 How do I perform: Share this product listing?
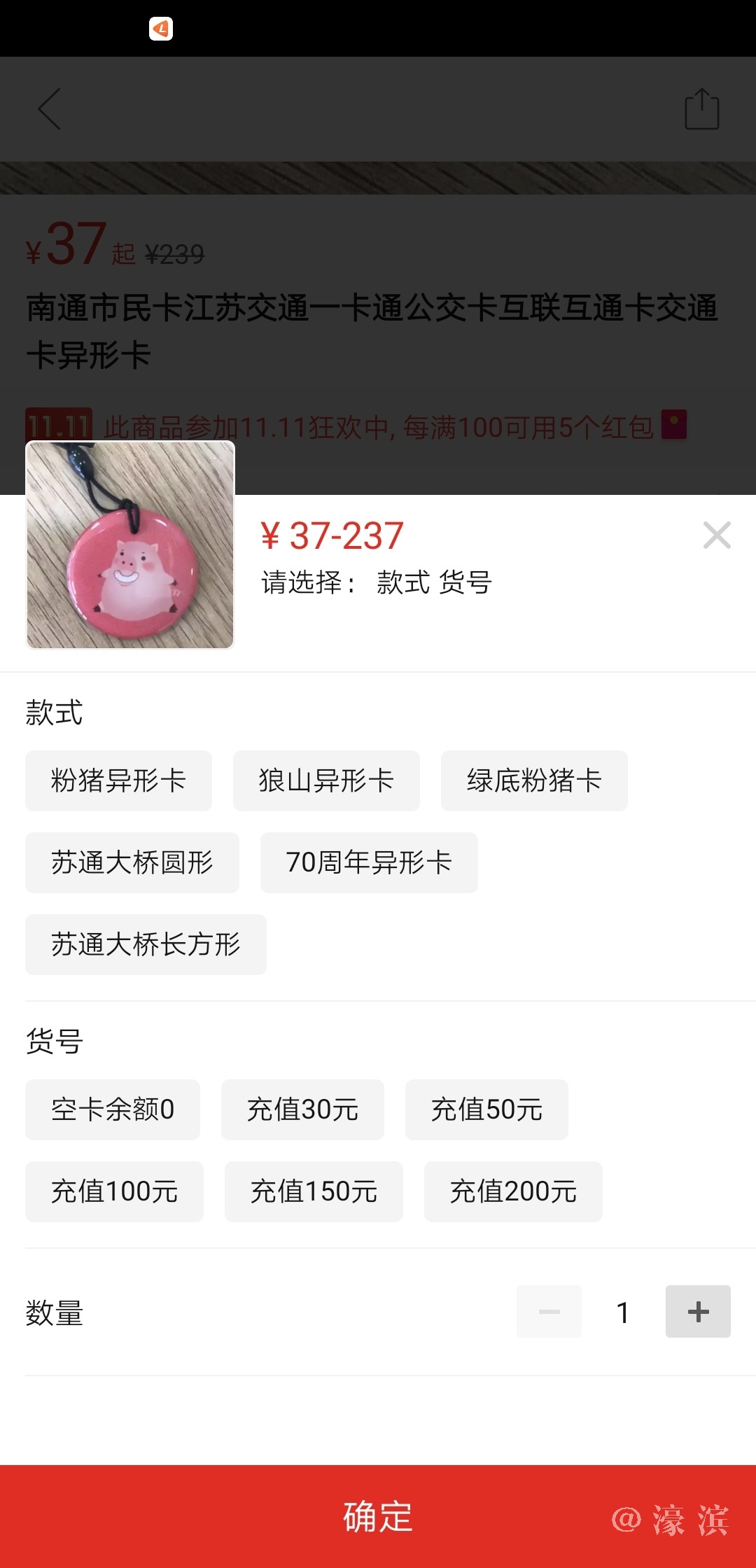(x=701, y=109)
